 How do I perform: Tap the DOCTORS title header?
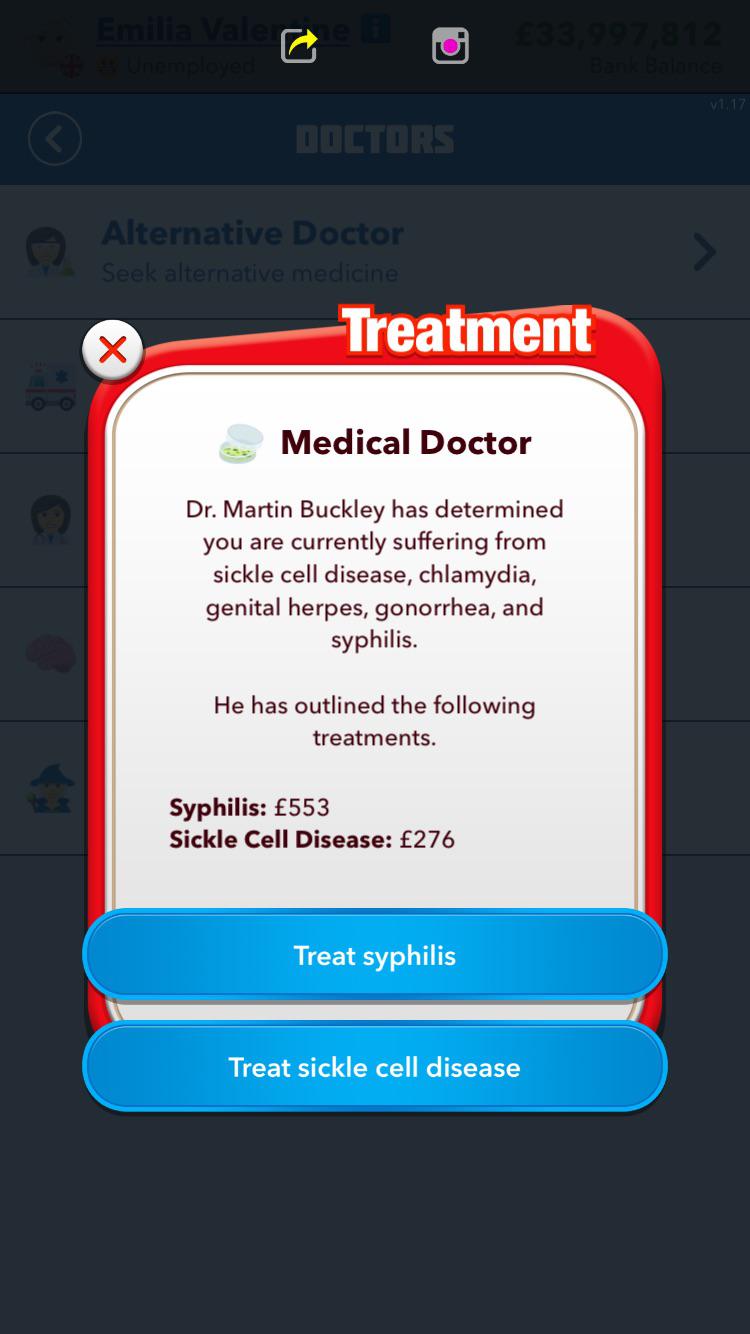[x=375, y=139]
